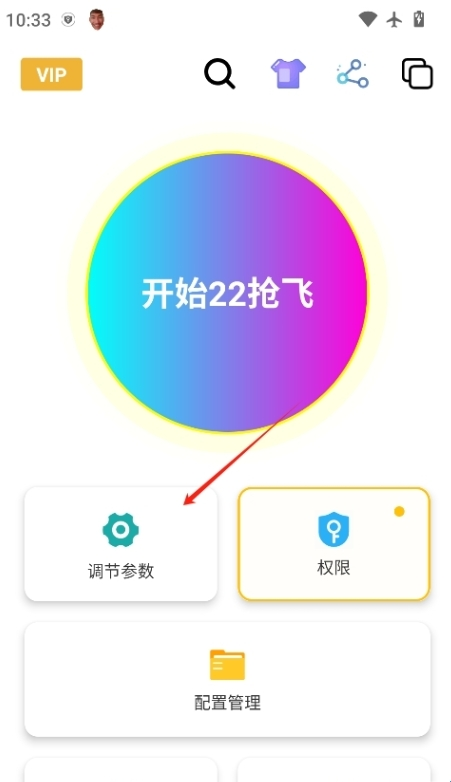Open the 配置管理 card
Image resolution: width=451 pixels, height=782 pixels.
click(x=227, y=679)
